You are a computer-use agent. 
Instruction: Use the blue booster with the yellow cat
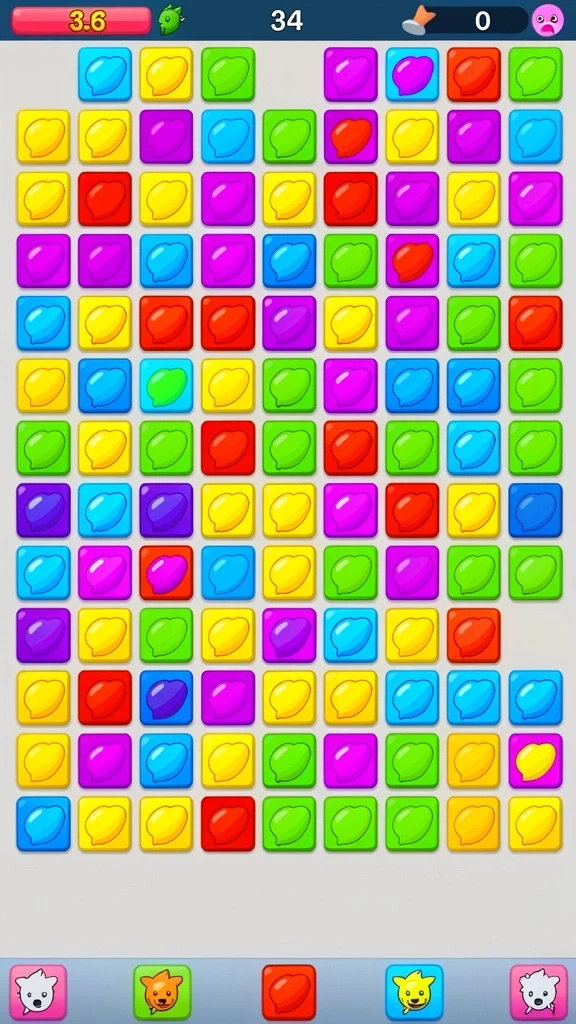click(x=414, y=992)
